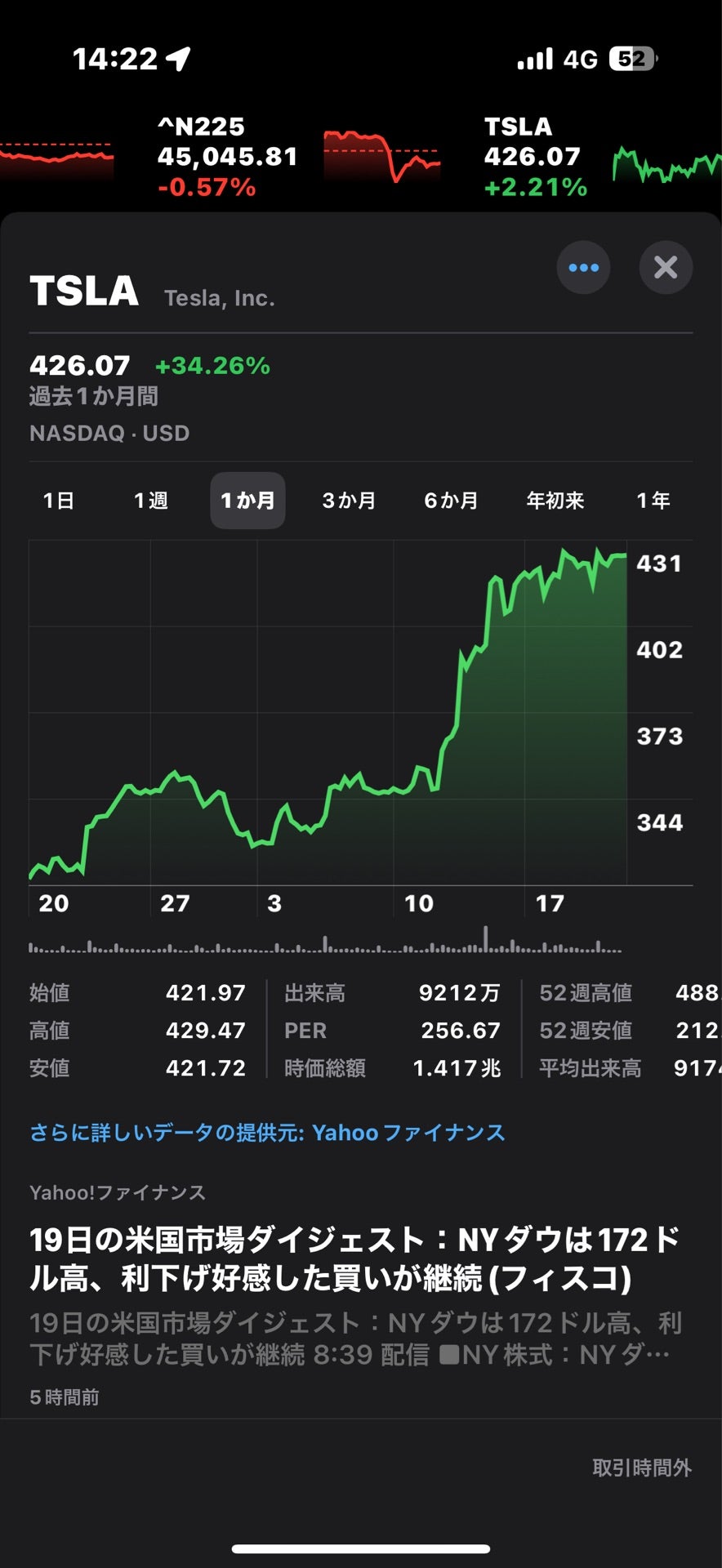Tap the TSLA +2.21% ticker entry

point(533,155)
